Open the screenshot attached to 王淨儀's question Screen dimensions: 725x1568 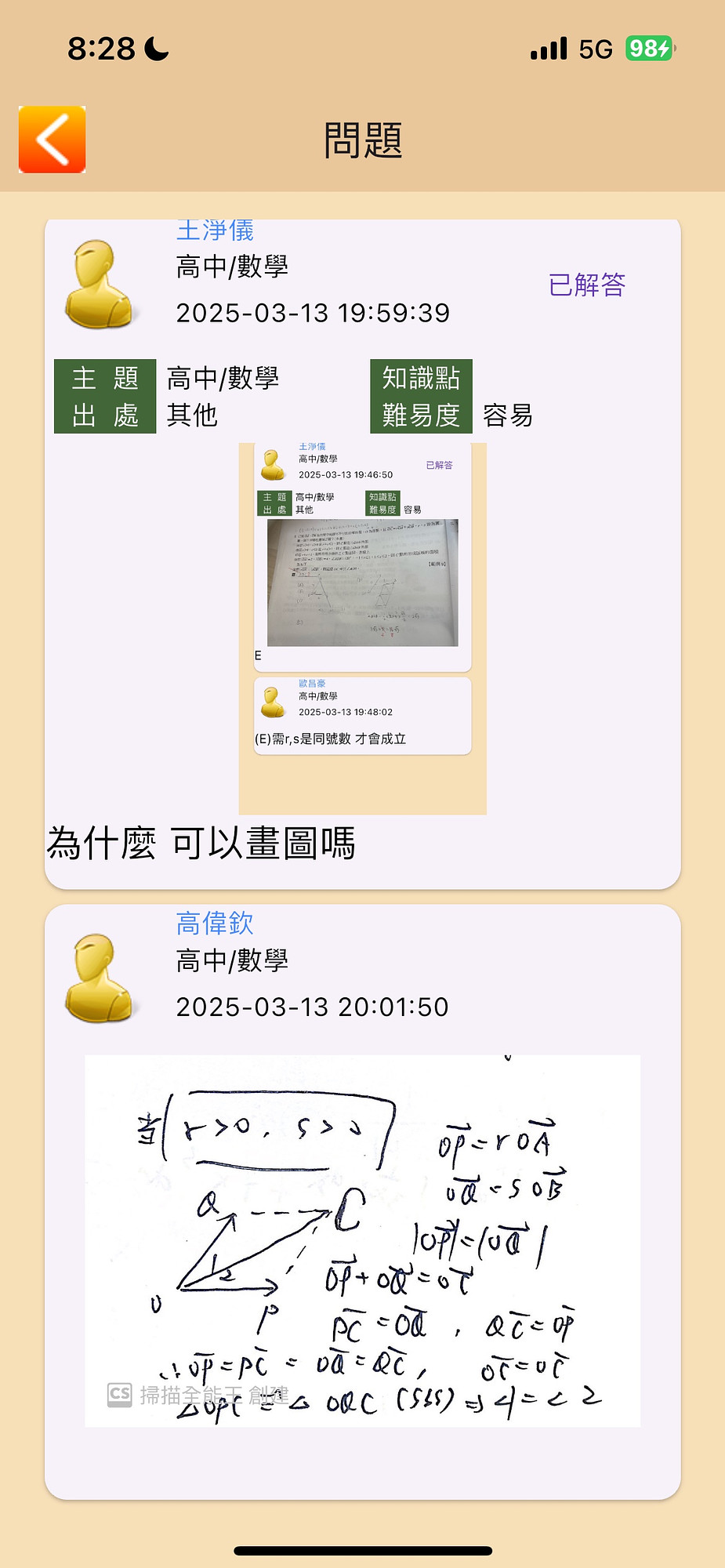pyautogui.click(x=362, y=628)
